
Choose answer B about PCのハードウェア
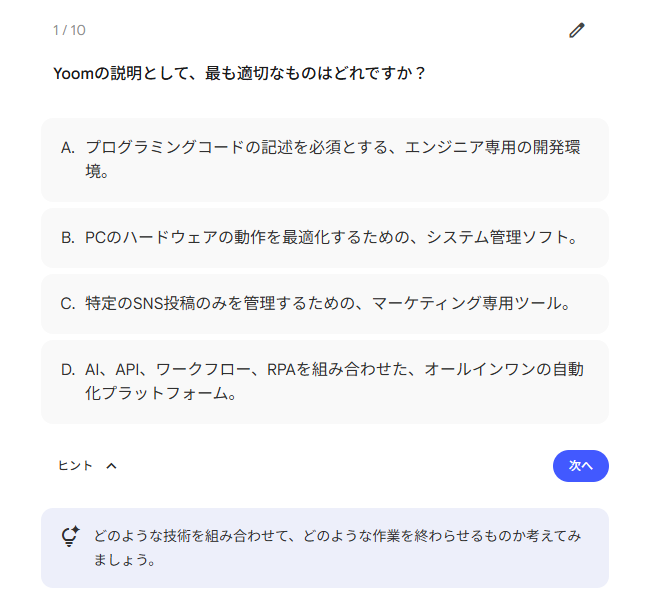point(324,238)
